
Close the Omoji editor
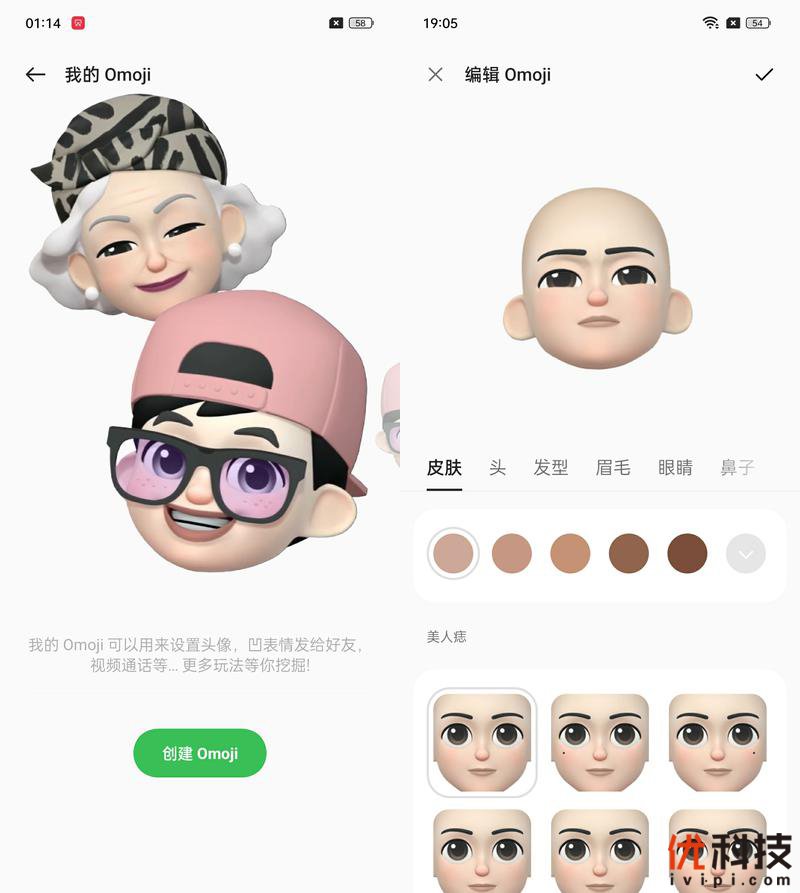pyautogui.click(x=435, y=75)
